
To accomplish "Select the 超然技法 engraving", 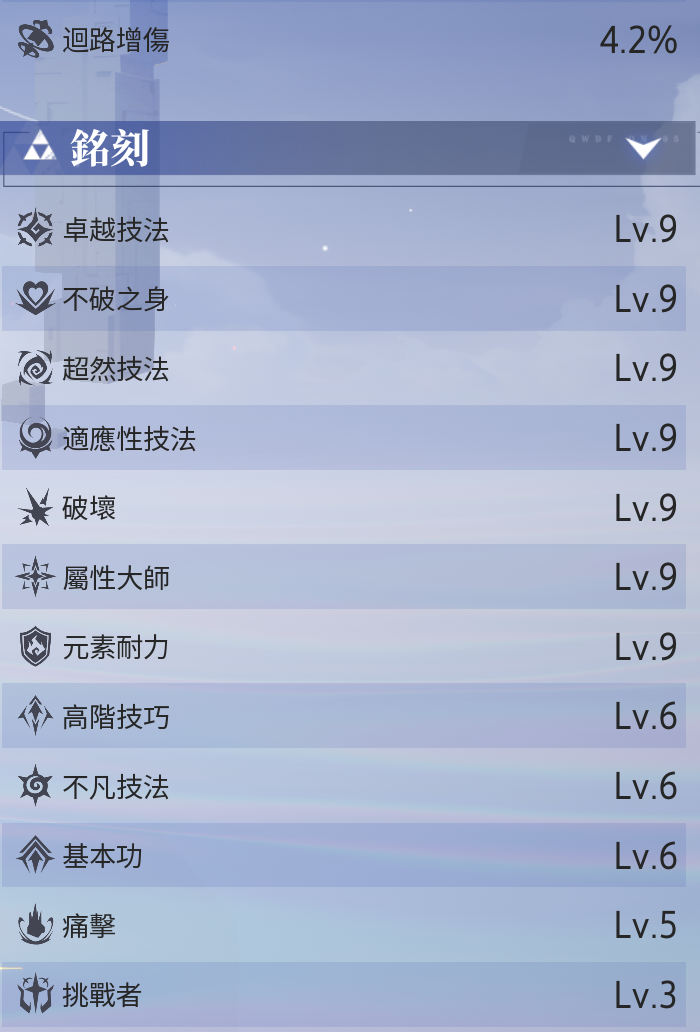I will click(343, 368).
